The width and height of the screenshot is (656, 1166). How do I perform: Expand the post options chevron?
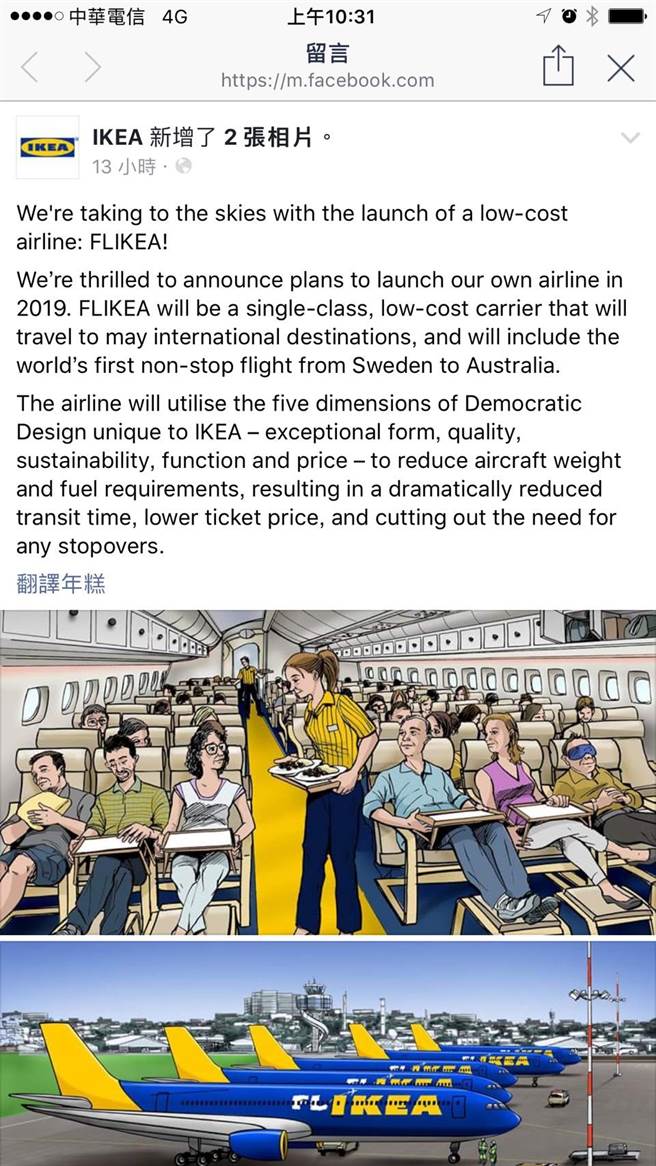point(630,138)
